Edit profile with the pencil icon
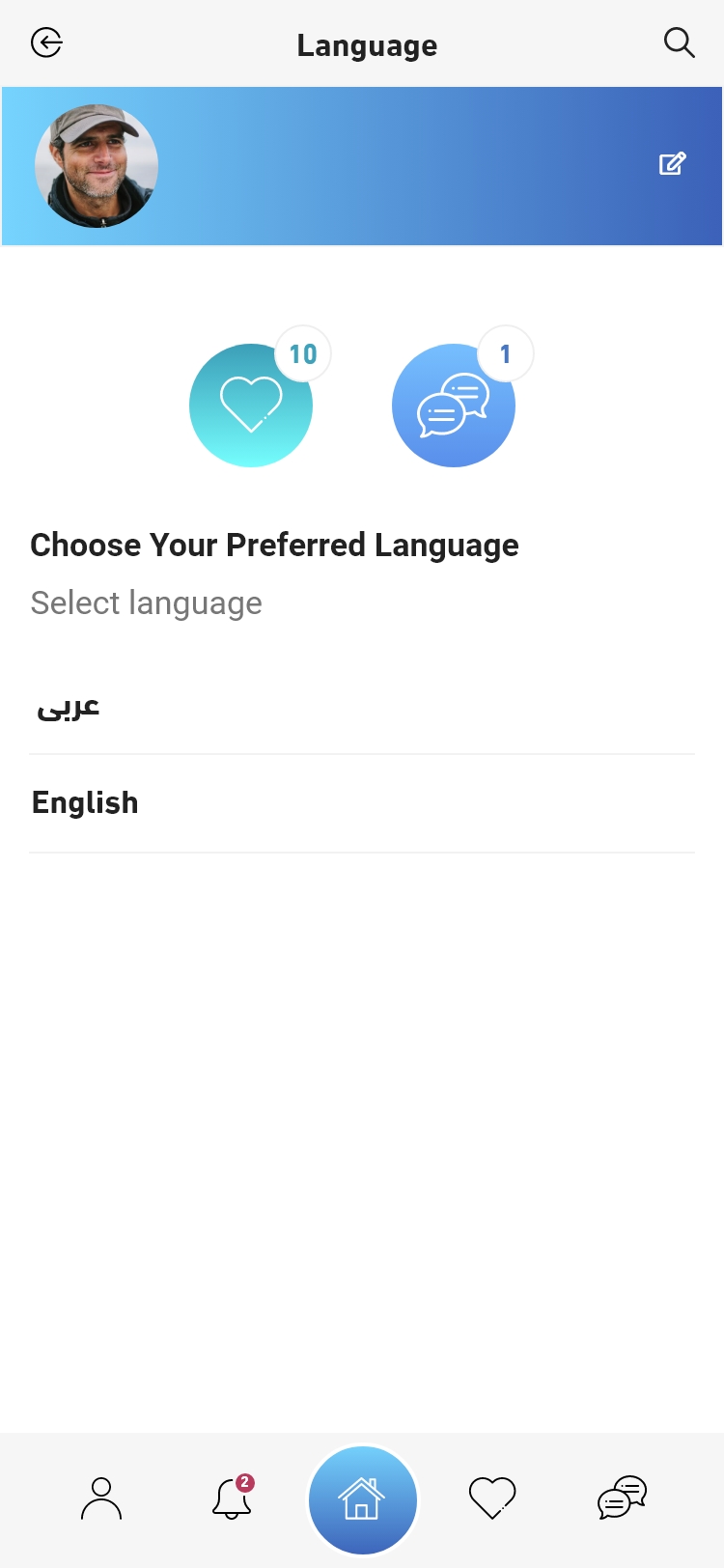Image resolution: width=724 pixels, height=1568 pixels. (672, 164)
